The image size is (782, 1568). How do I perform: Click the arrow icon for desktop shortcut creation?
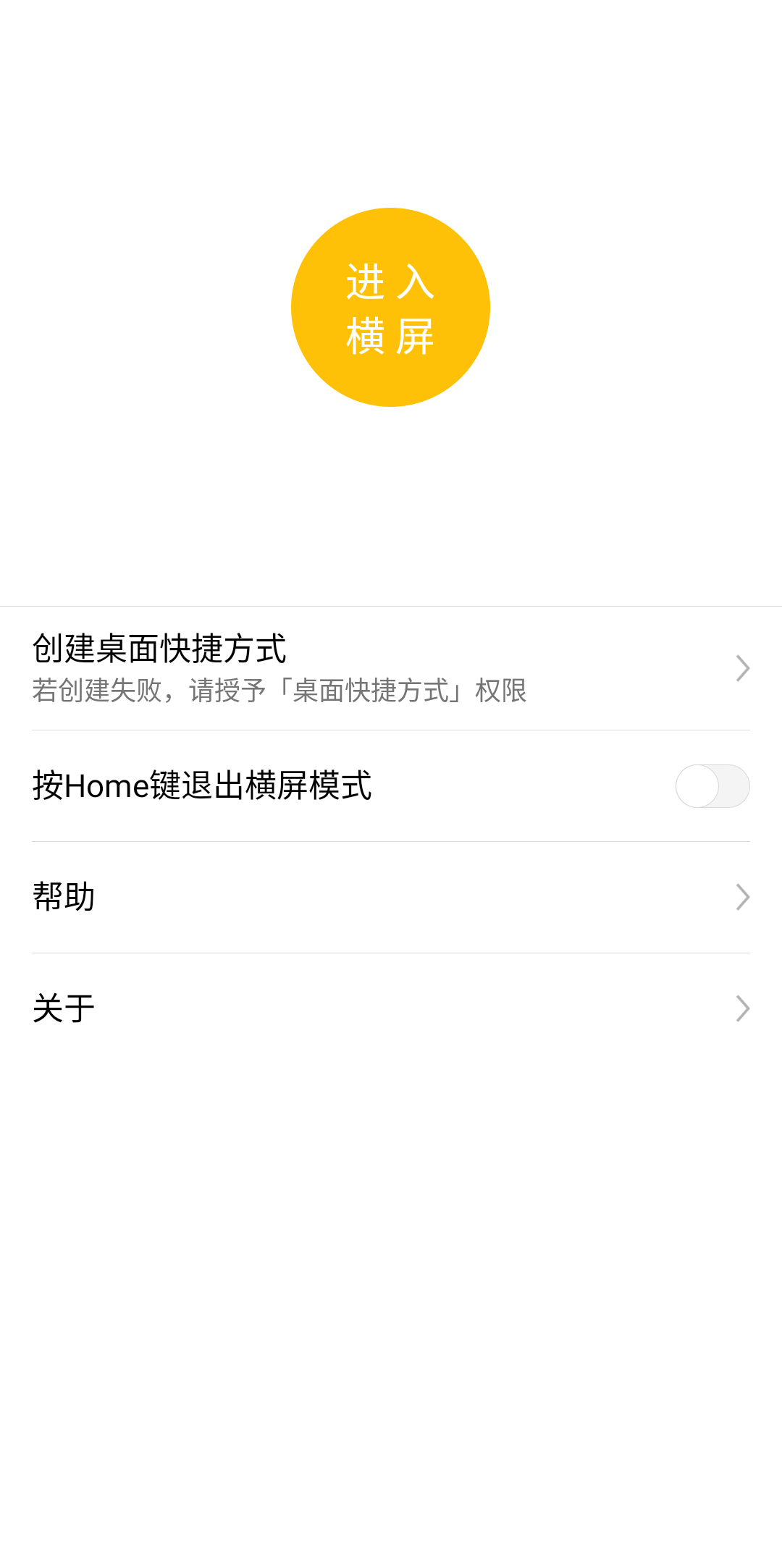[742, 667]
